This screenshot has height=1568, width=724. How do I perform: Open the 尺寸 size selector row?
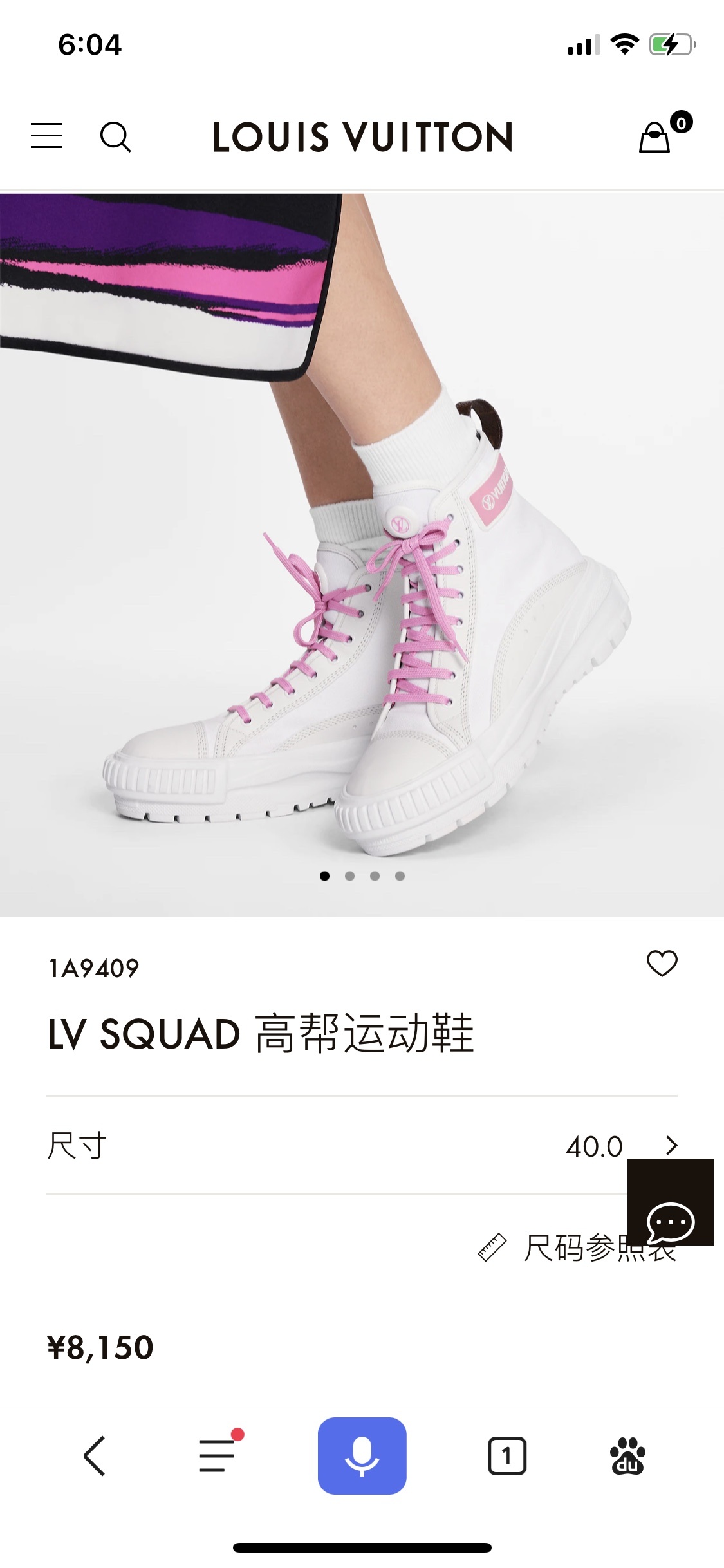point(362,1146)
